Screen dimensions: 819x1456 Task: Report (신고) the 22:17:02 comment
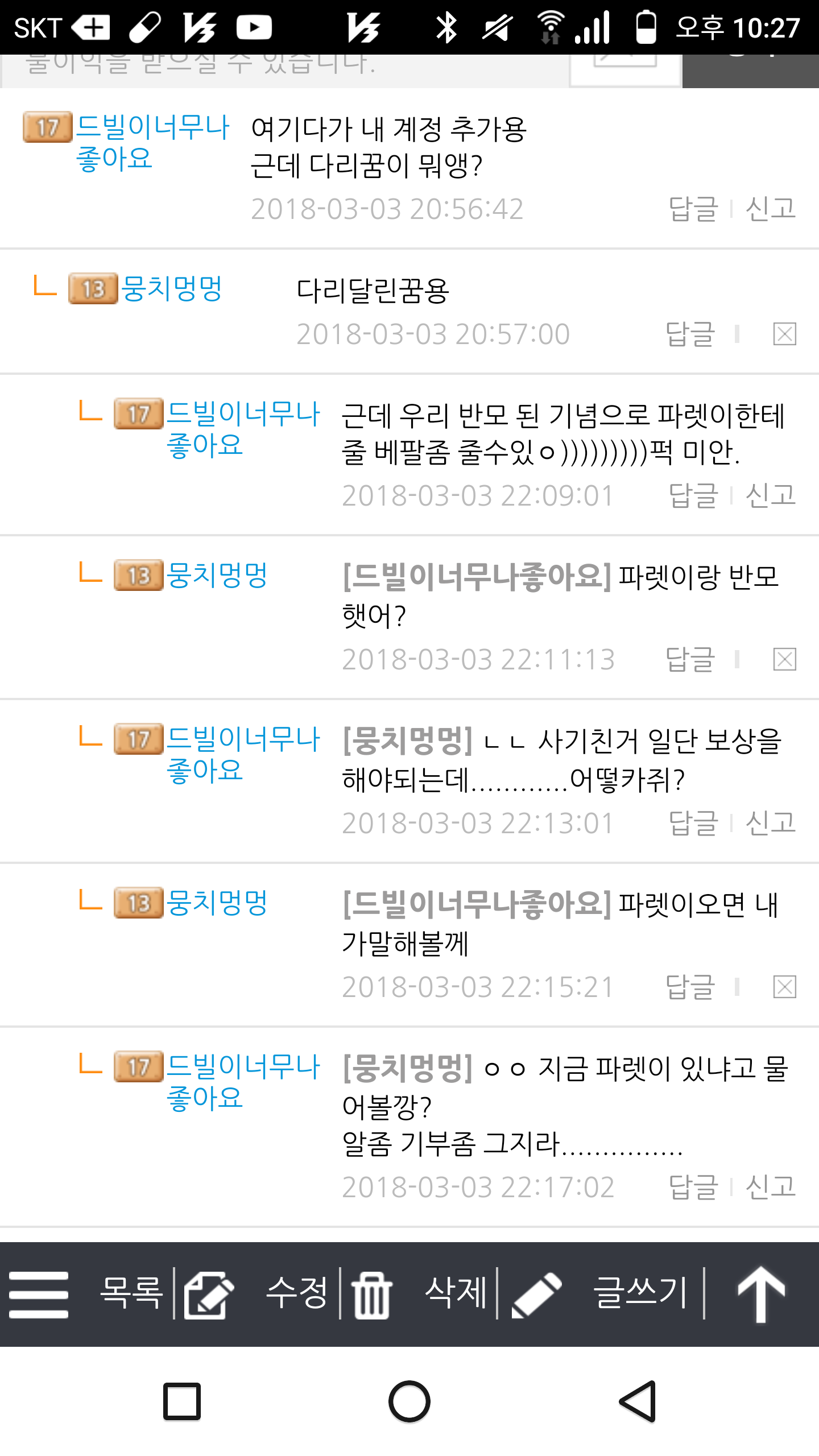point(770,1187)
